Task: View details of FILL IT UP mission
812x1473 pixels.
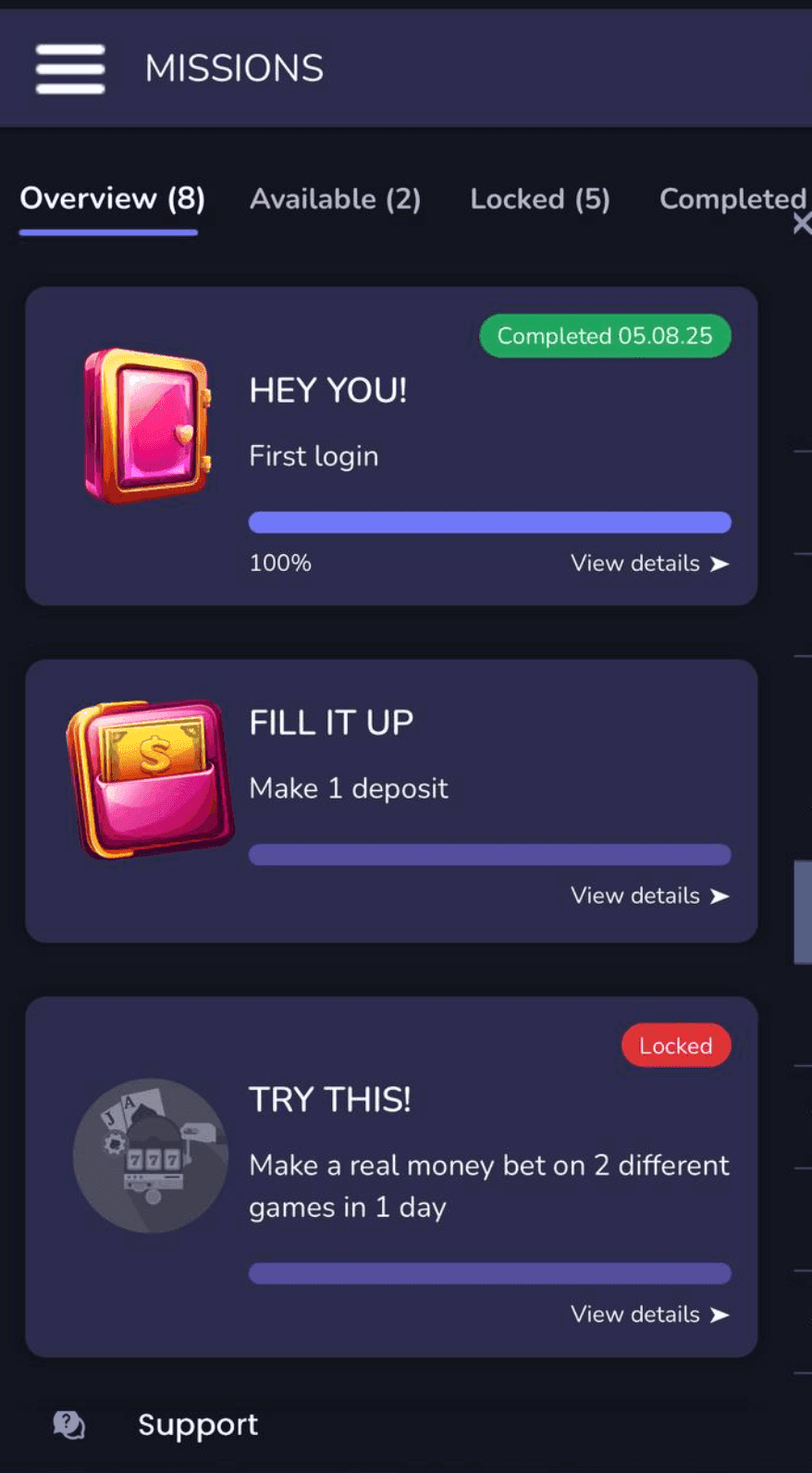Action: pos(649,896)
